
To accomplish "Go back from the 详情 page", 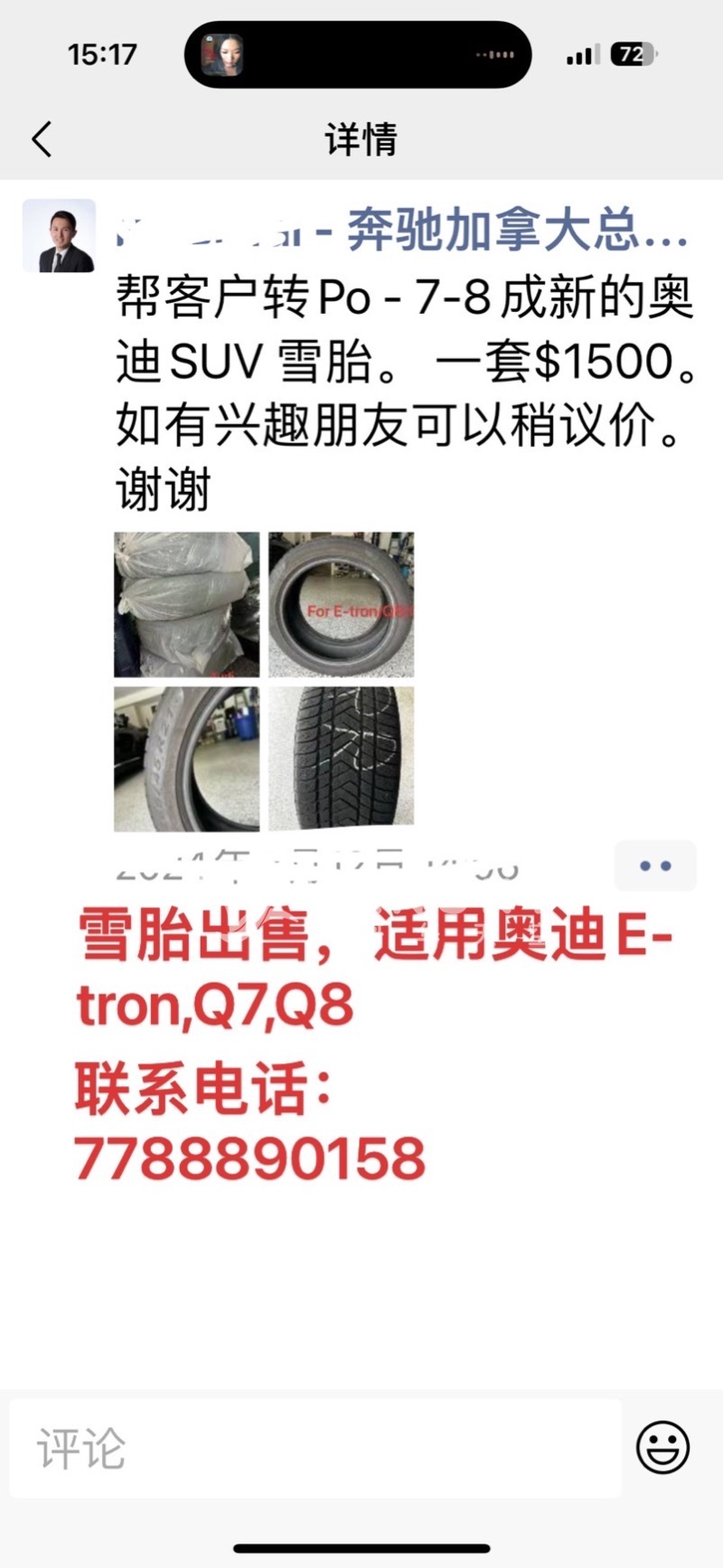I will 42,140.
